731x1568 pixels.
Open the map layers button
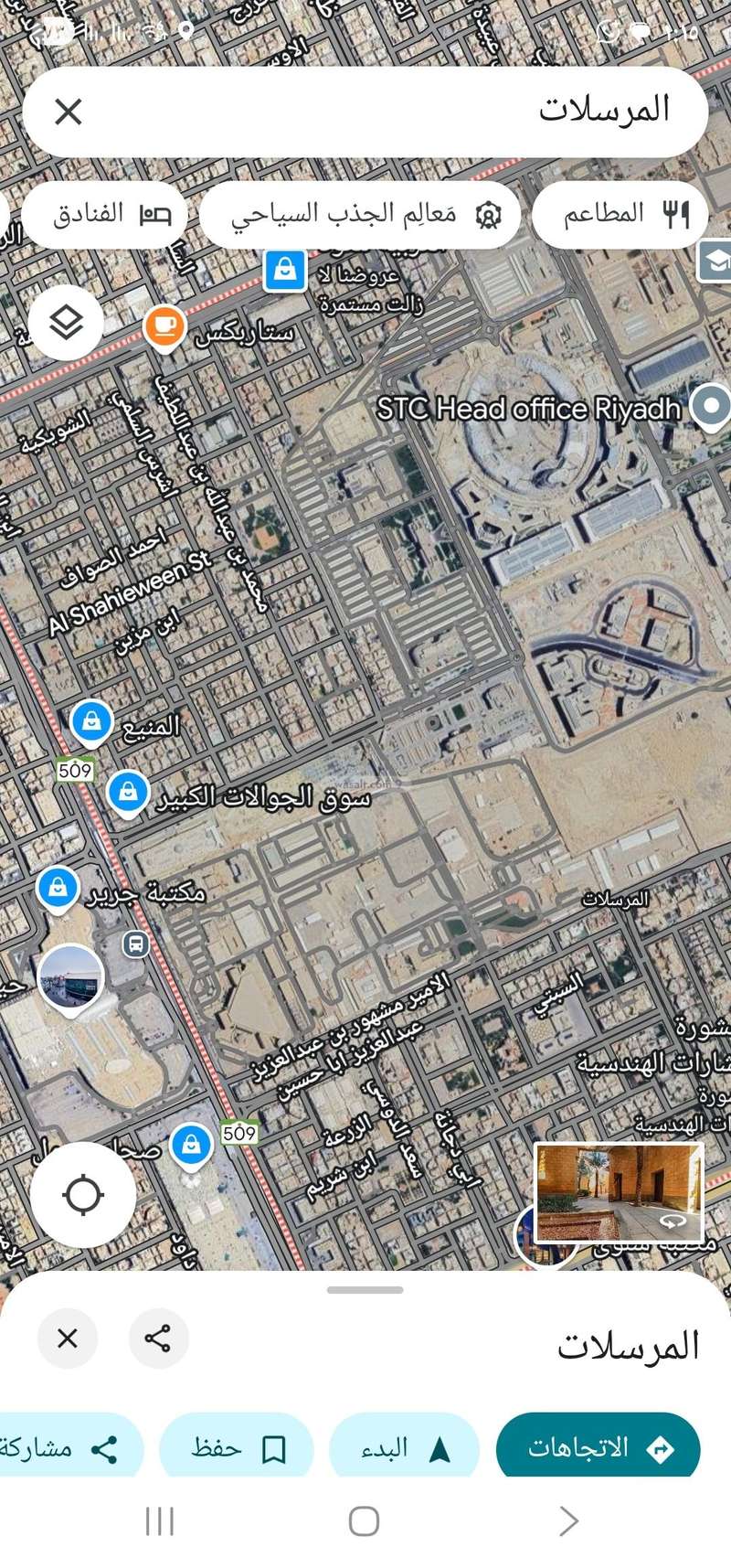66,323
